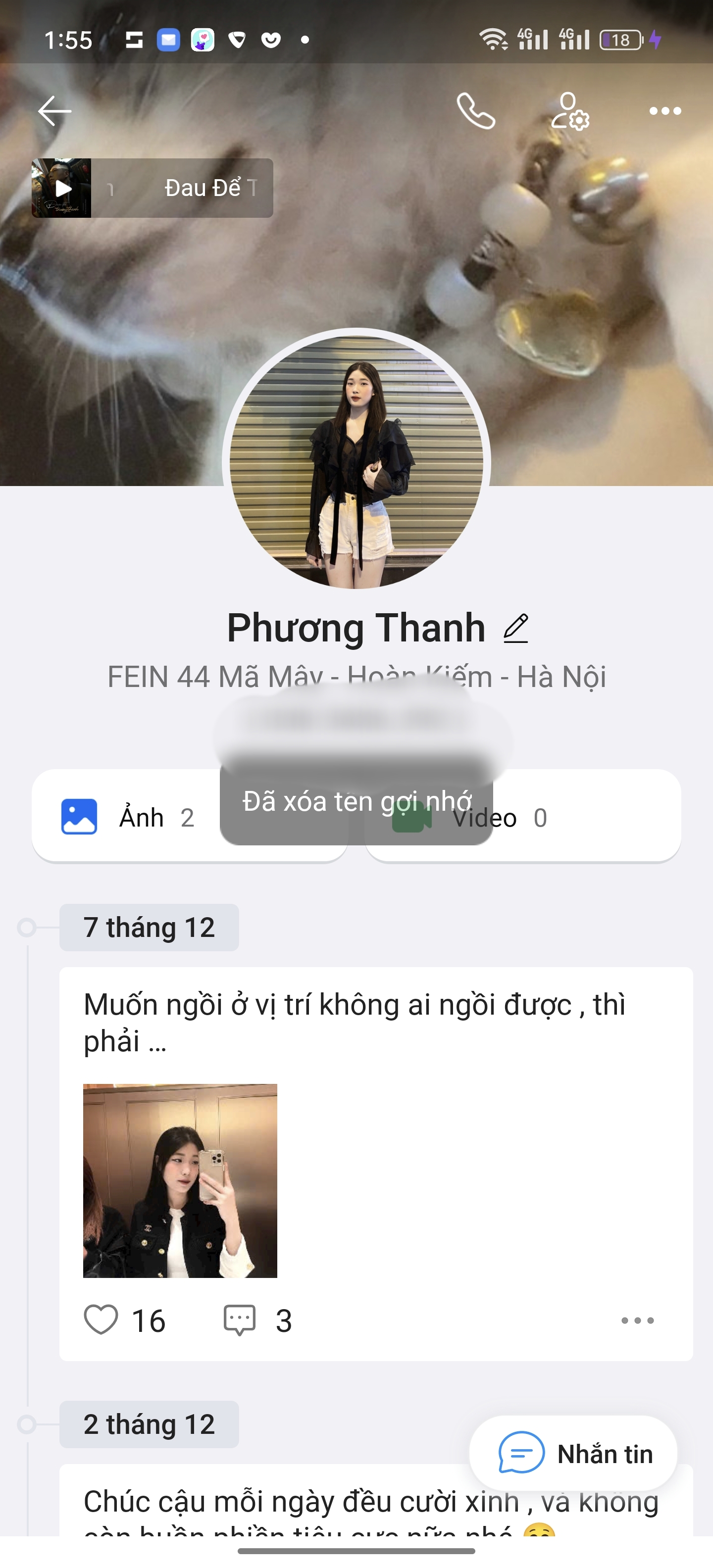
Task: Play the Đau Để profile song
Action: (x=61, y=188)
